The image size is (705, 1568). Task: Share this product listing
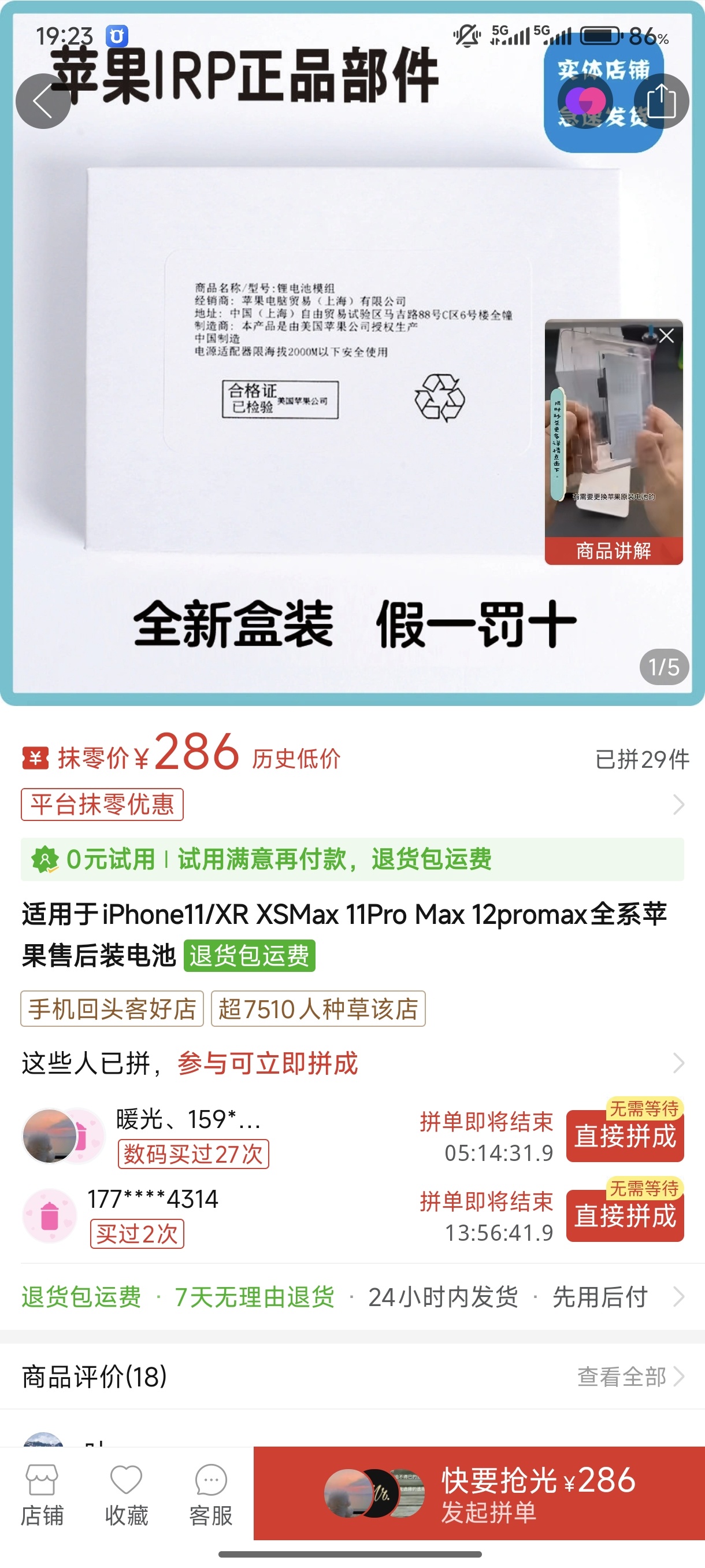[x=661, y=101]
